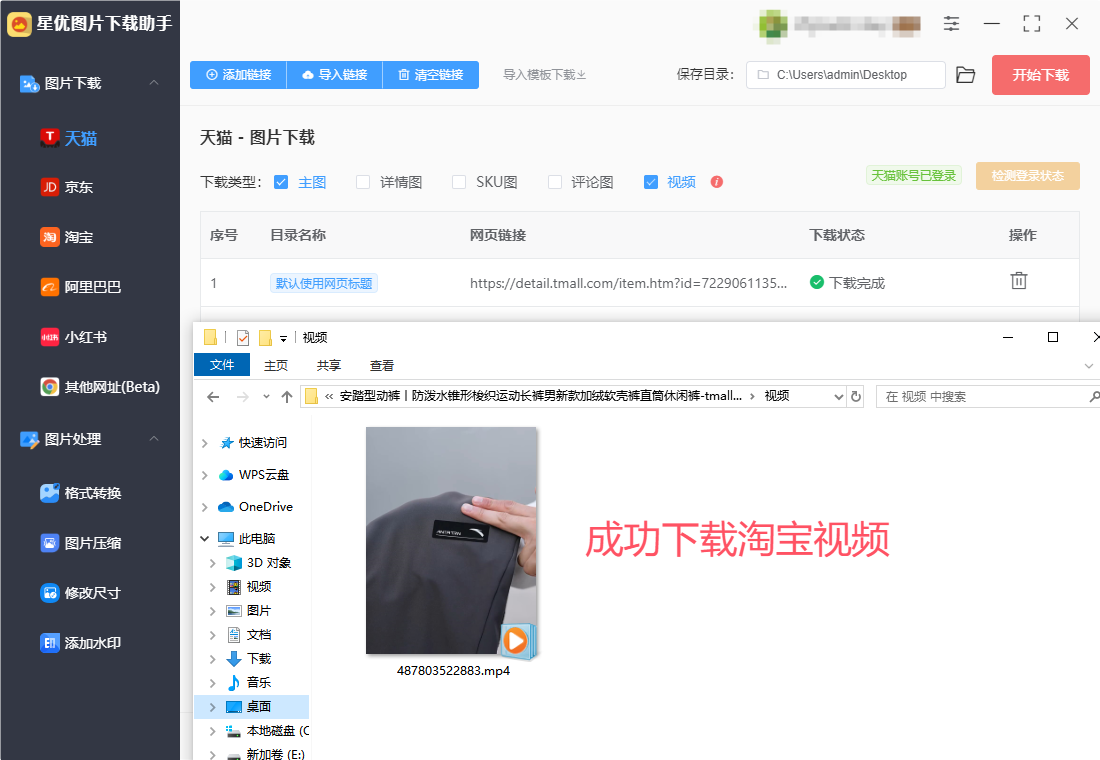Click 清空链接 to clear links
This screenshot has width=1100, height=760.
coord(430,75)
